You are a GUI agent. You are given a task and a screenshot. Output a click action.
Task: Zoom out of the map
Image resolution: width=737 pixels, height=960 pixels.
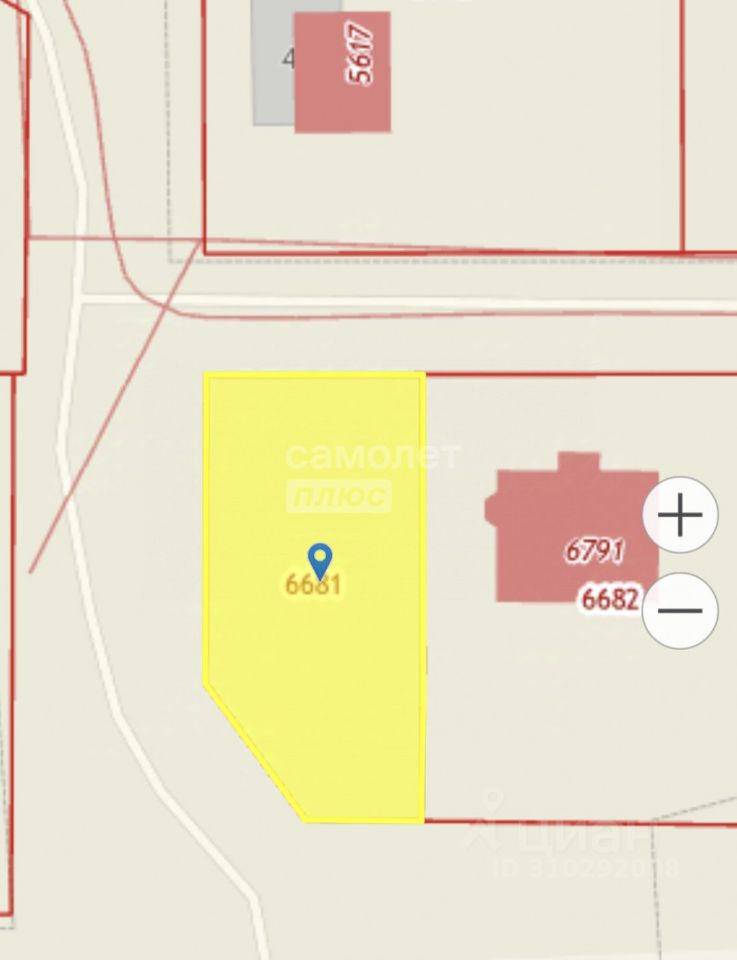pos(680,610)
